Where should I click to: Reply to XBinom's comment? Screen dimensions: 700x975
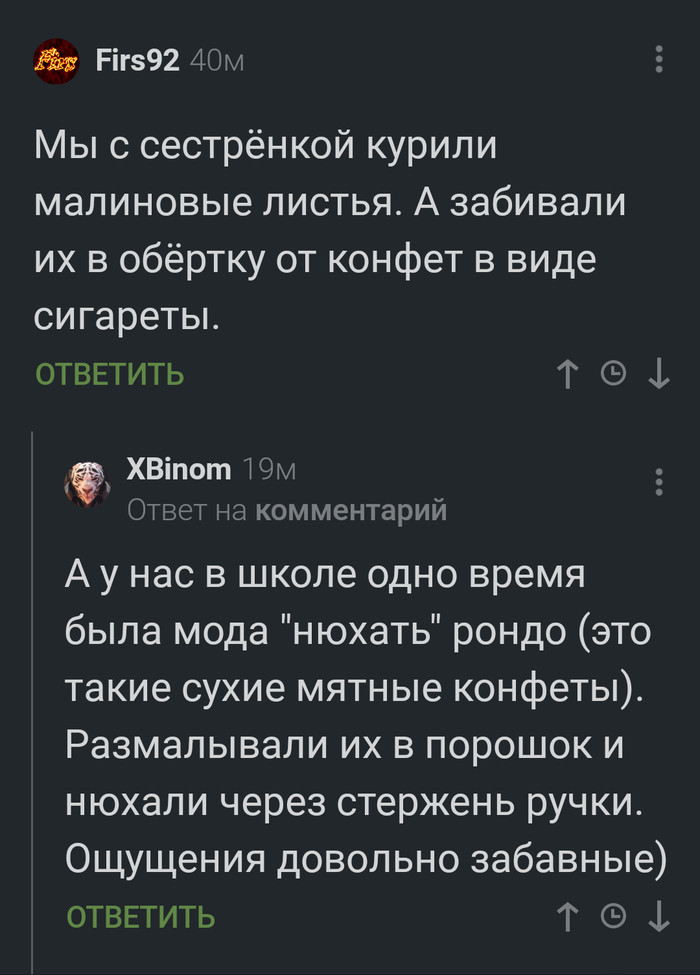pyautogui.click(x=141, y=915)
